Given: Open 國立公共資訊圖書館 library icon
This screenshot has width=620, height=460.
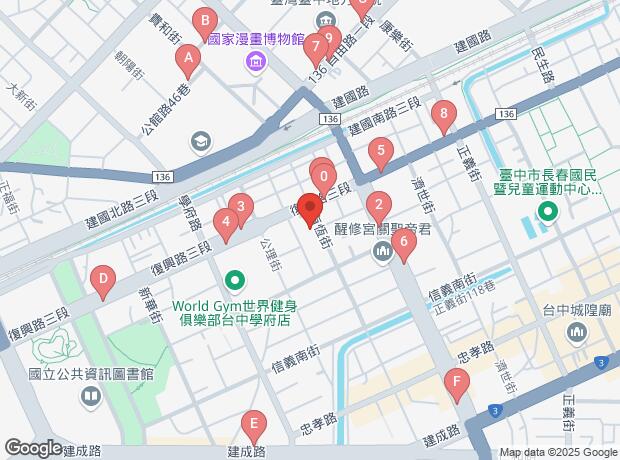Looking at the screenshot, I should pos(91,397).
